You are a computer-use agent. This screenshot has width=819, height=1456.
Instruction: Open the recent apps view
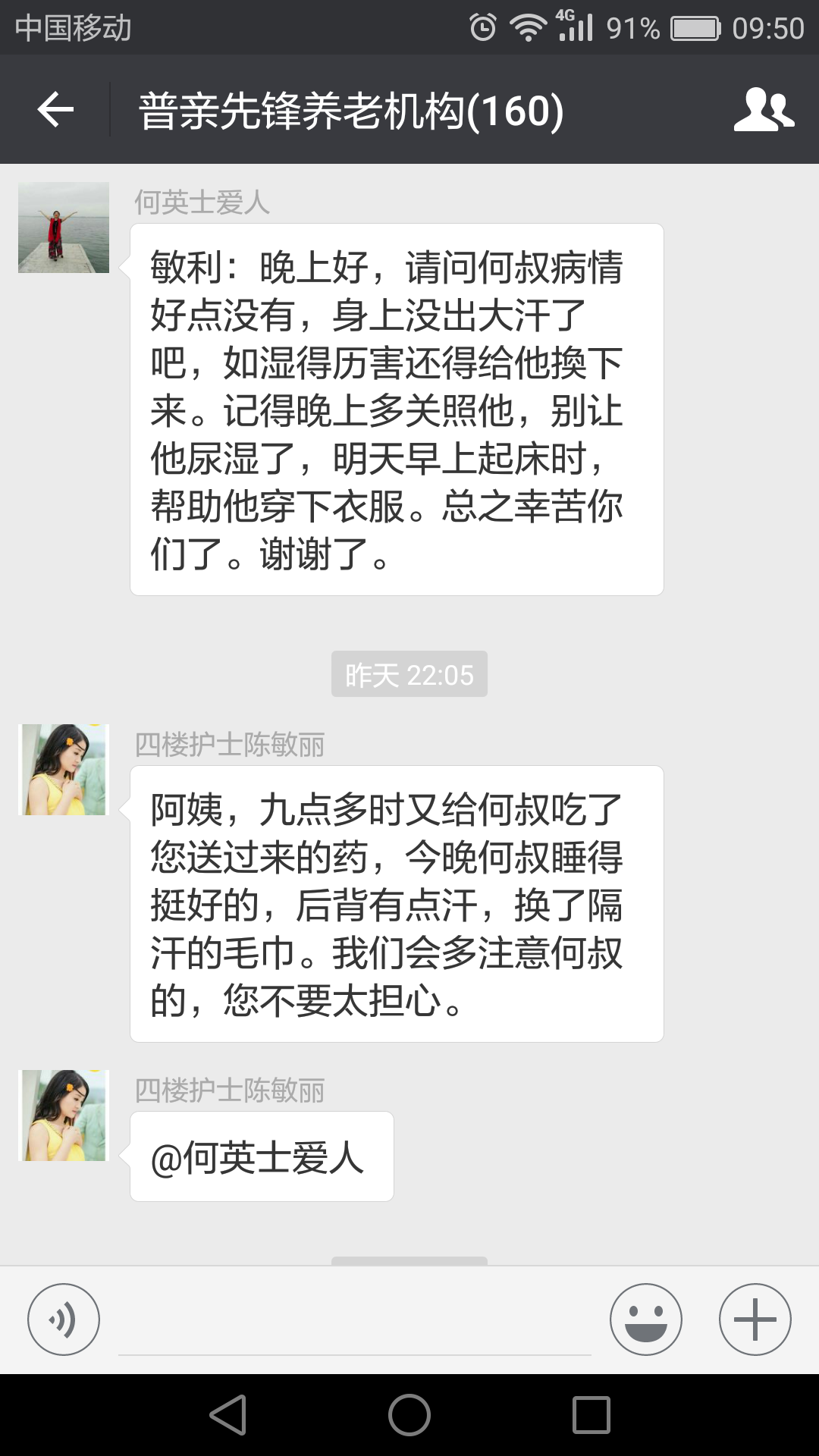(591, 1415)
